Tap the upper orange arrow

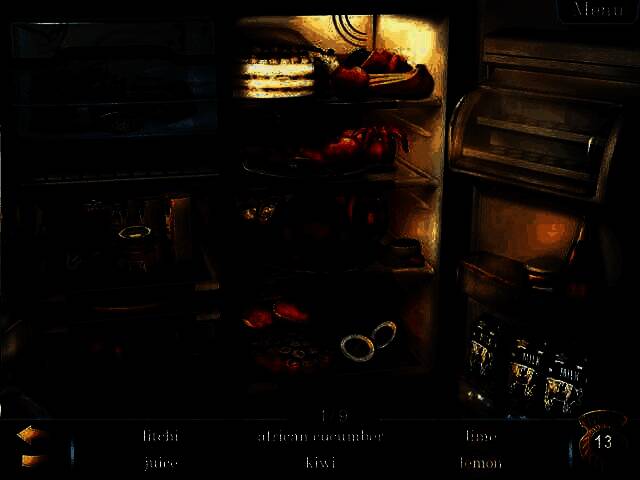[31, 435]
